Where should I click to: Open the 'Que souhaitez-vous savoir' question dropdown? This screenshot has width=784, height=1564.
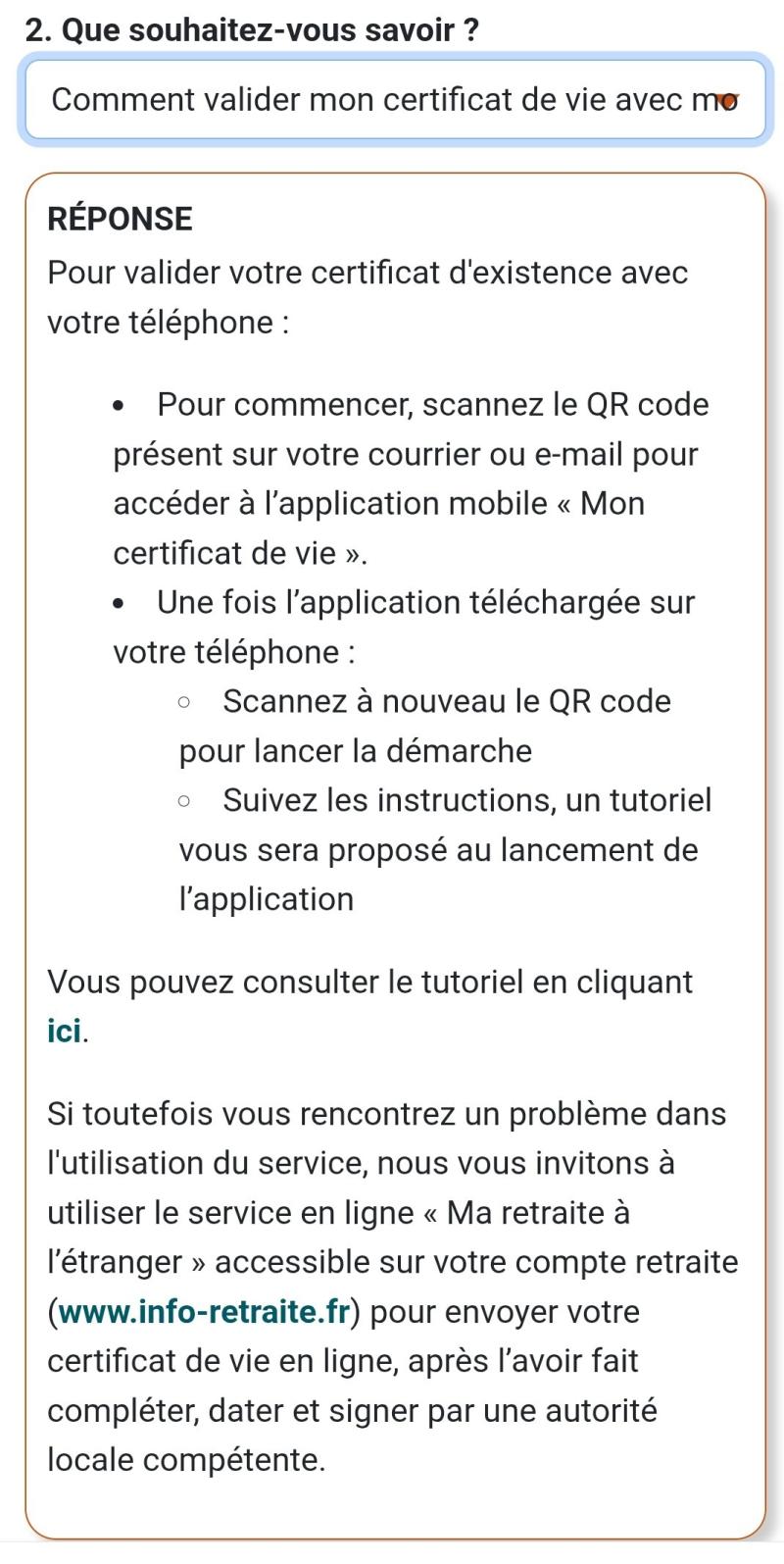click(x=394, y=100)
